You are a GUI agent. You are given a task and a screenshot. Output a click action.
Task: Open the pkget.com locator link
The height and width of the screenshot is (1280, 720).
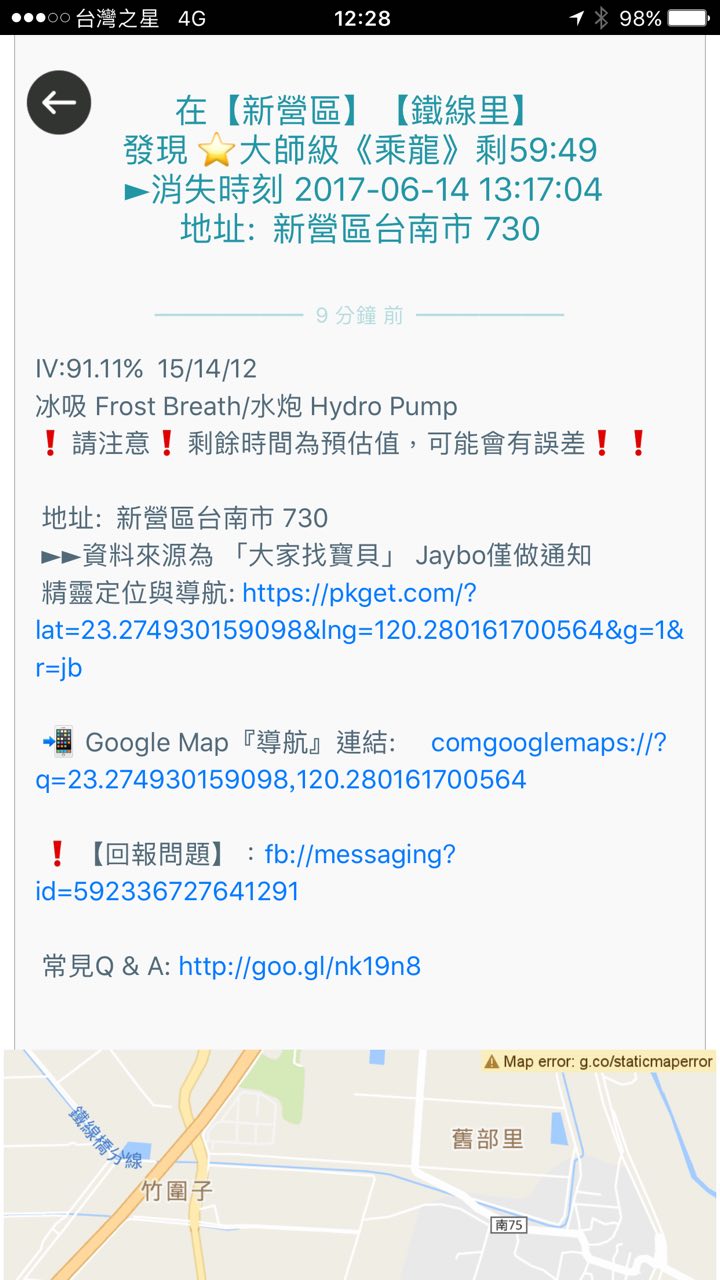(x=359, y=631)
